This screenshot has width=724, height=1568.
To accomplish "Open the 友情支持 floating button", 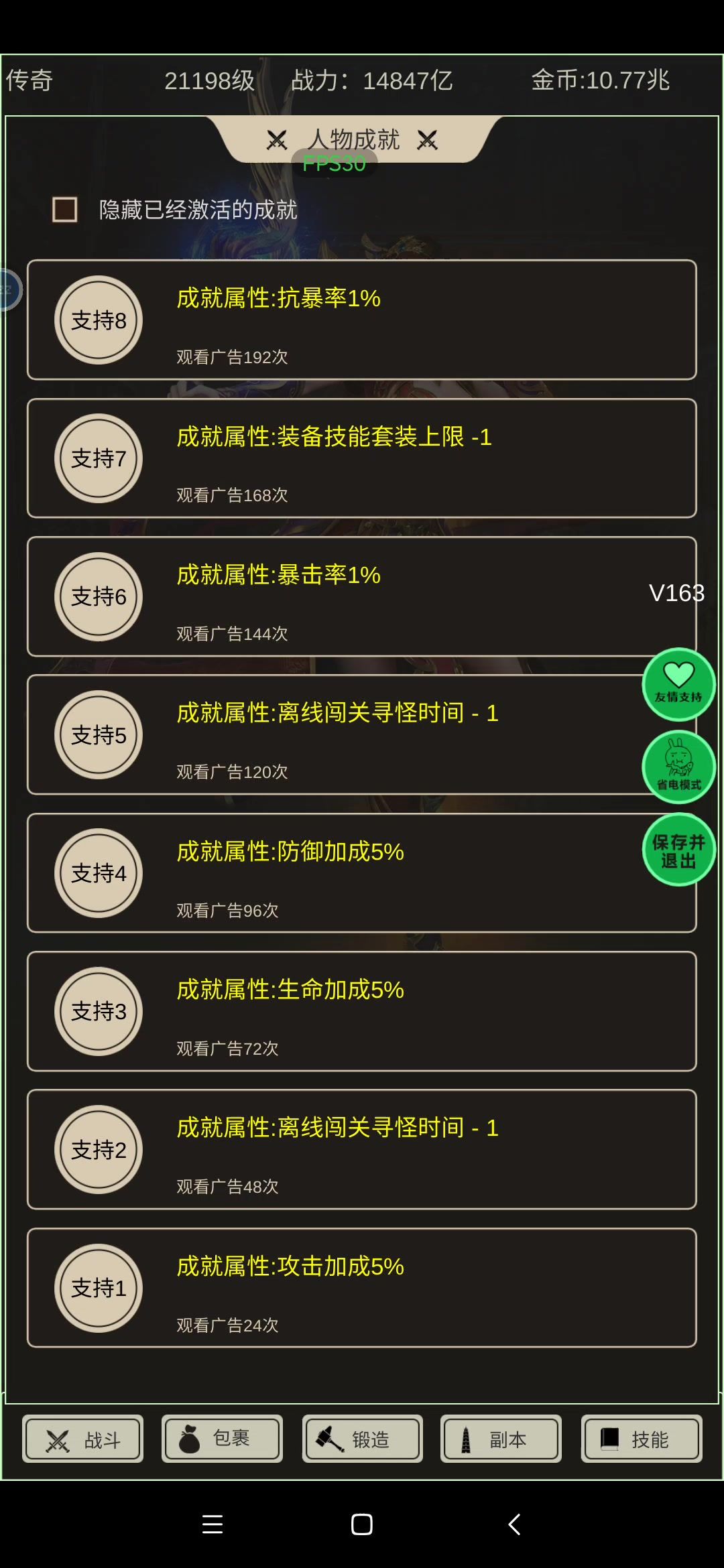I will point(679,684).
